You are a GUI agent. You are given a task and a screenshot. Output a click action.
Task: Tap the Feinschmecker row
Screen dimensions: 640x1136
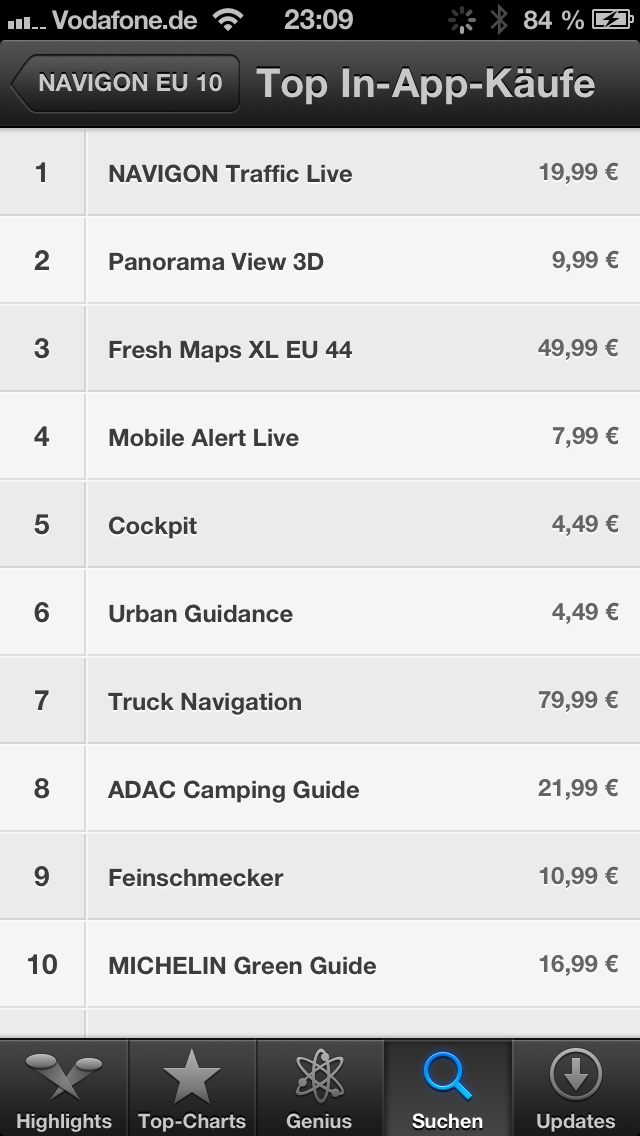320,877
